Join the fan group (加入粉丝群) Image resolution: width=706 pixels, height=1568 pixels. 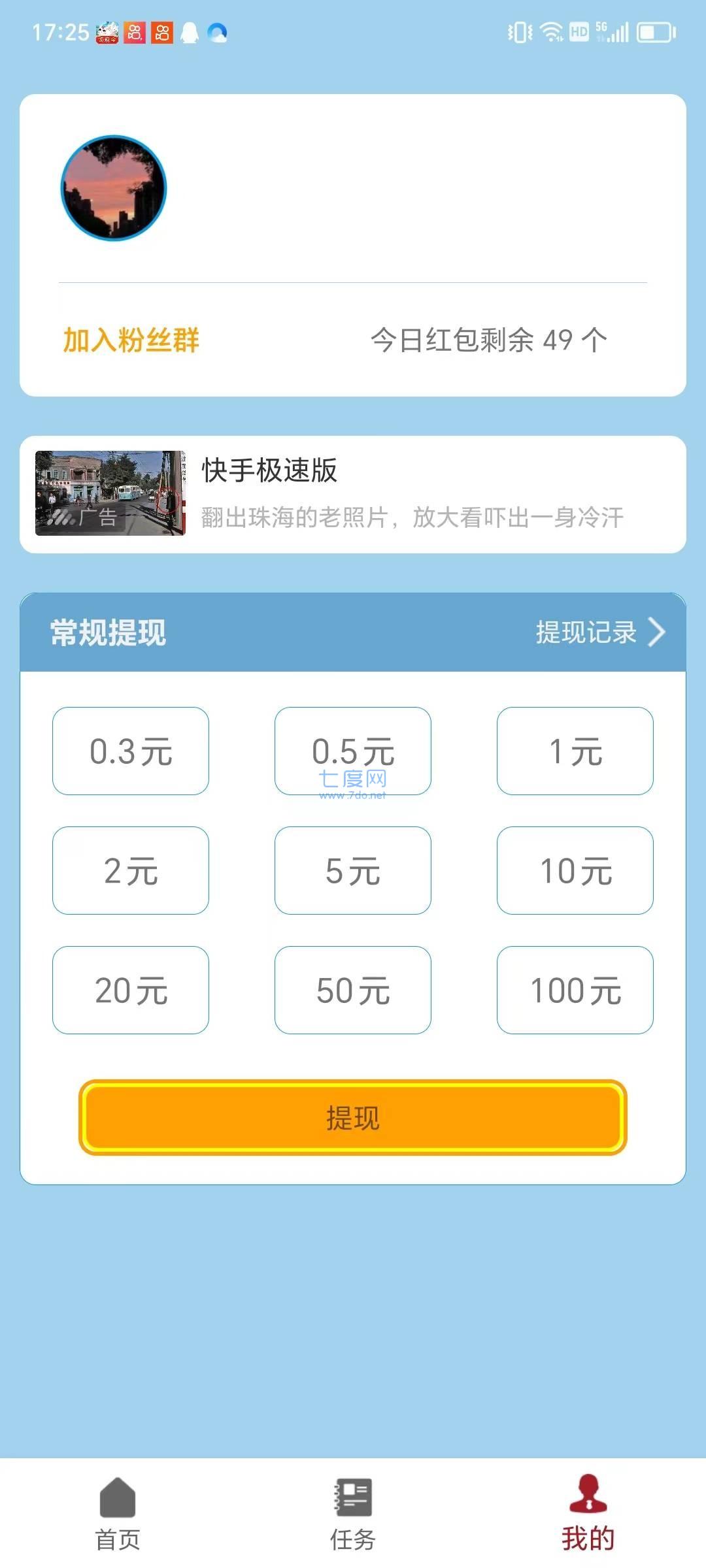tap(131, 340)
